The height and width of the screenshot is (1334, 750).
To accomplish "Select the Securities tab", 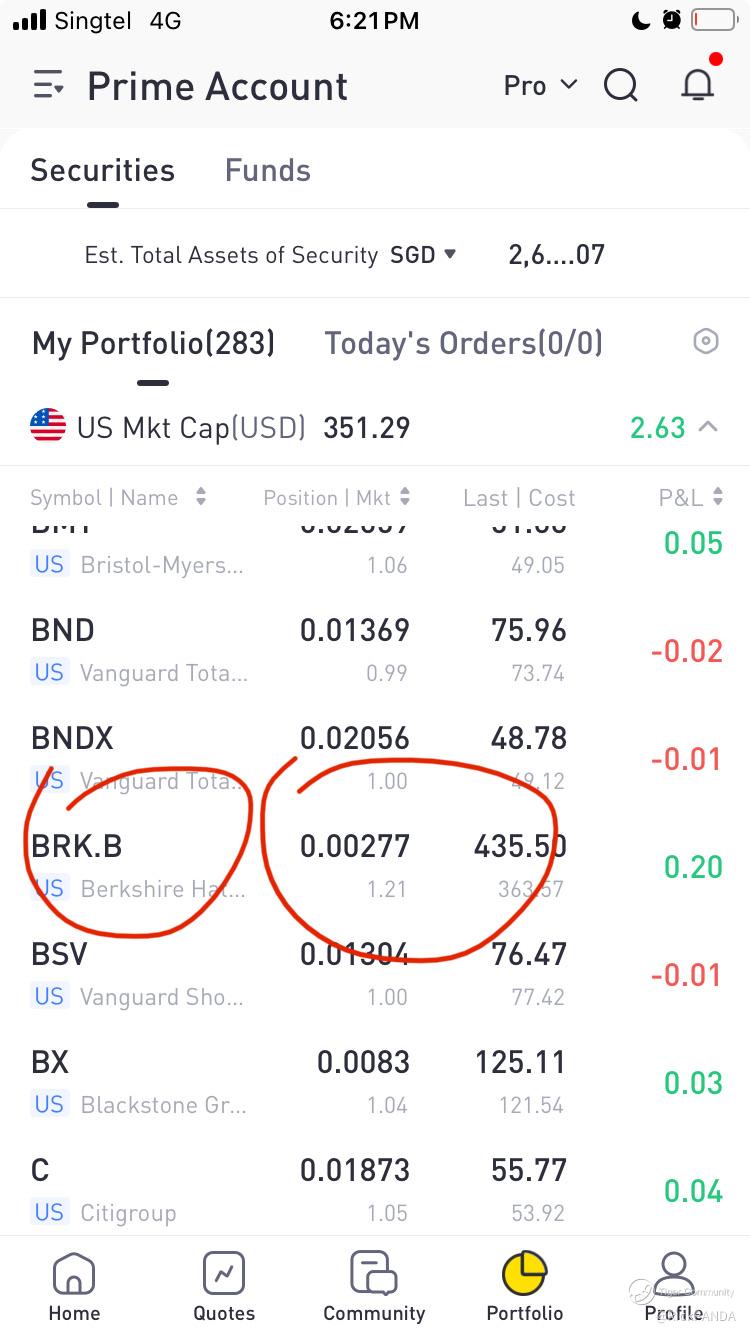I will [x=102, y=171].
